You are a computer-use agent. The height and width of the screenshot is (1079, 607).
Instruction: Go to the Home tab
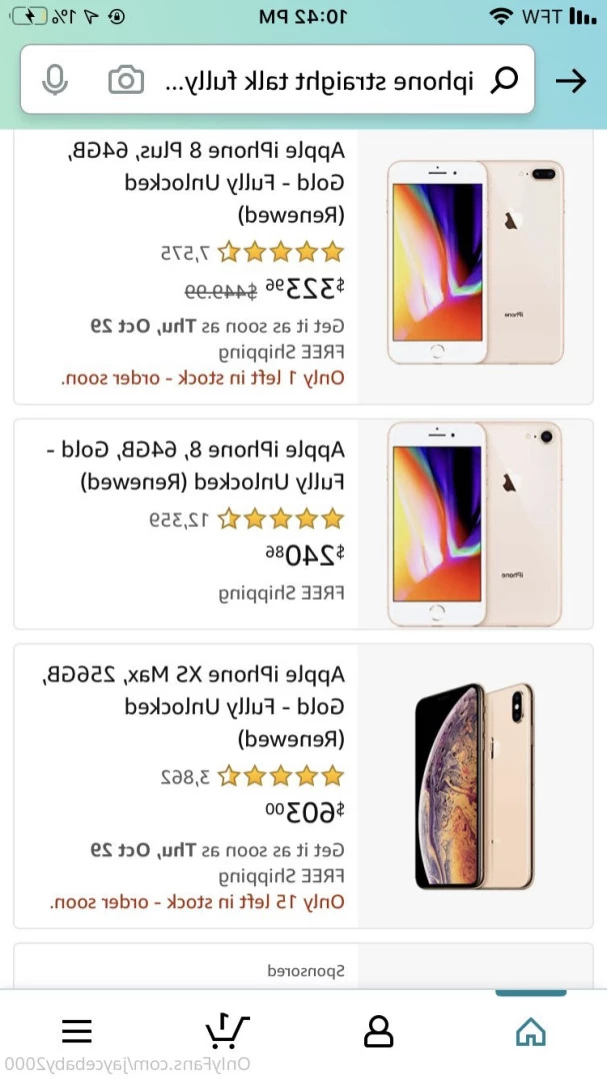pyautogui.click(x=531, y=1032)
